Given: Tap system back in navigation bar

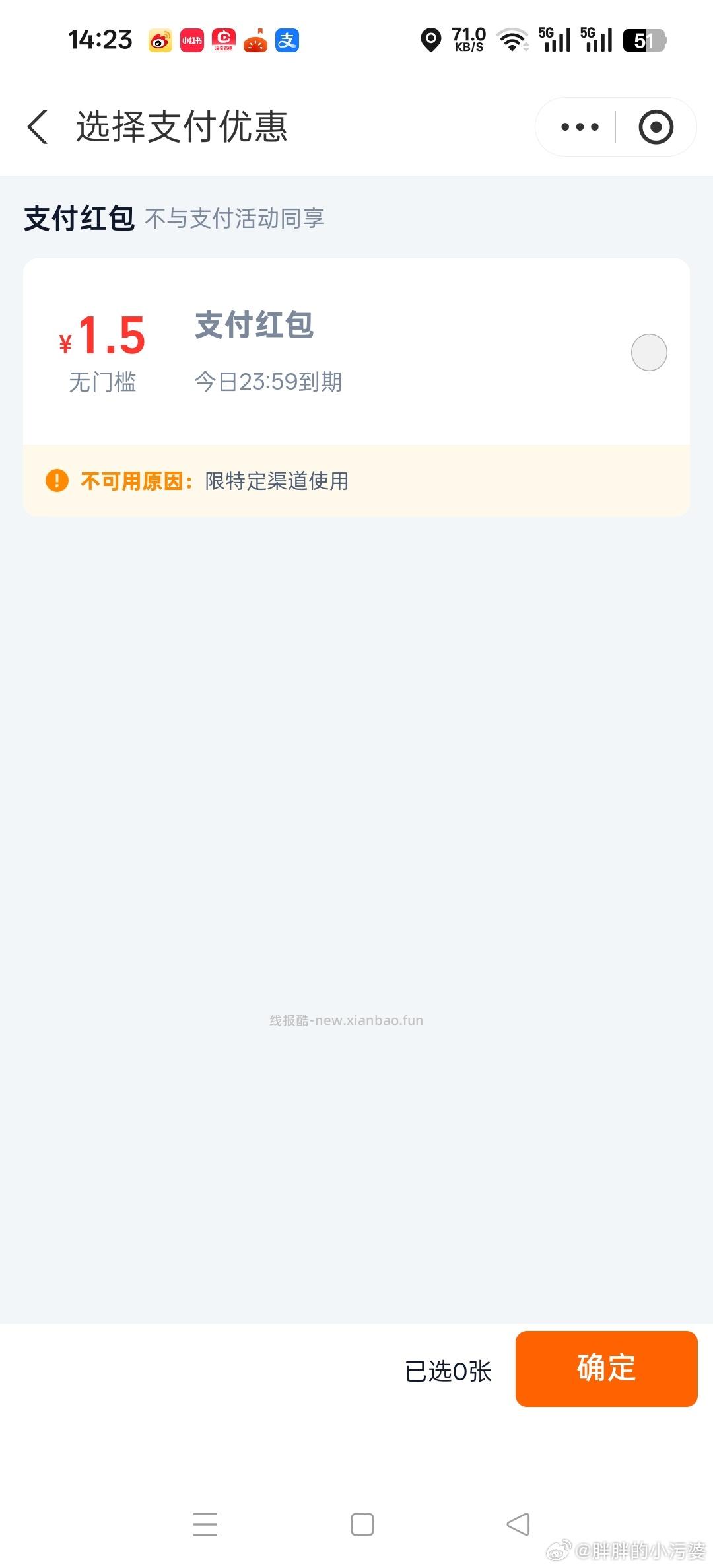Looking at the screenshot, I should click(x=518, y=1524).
